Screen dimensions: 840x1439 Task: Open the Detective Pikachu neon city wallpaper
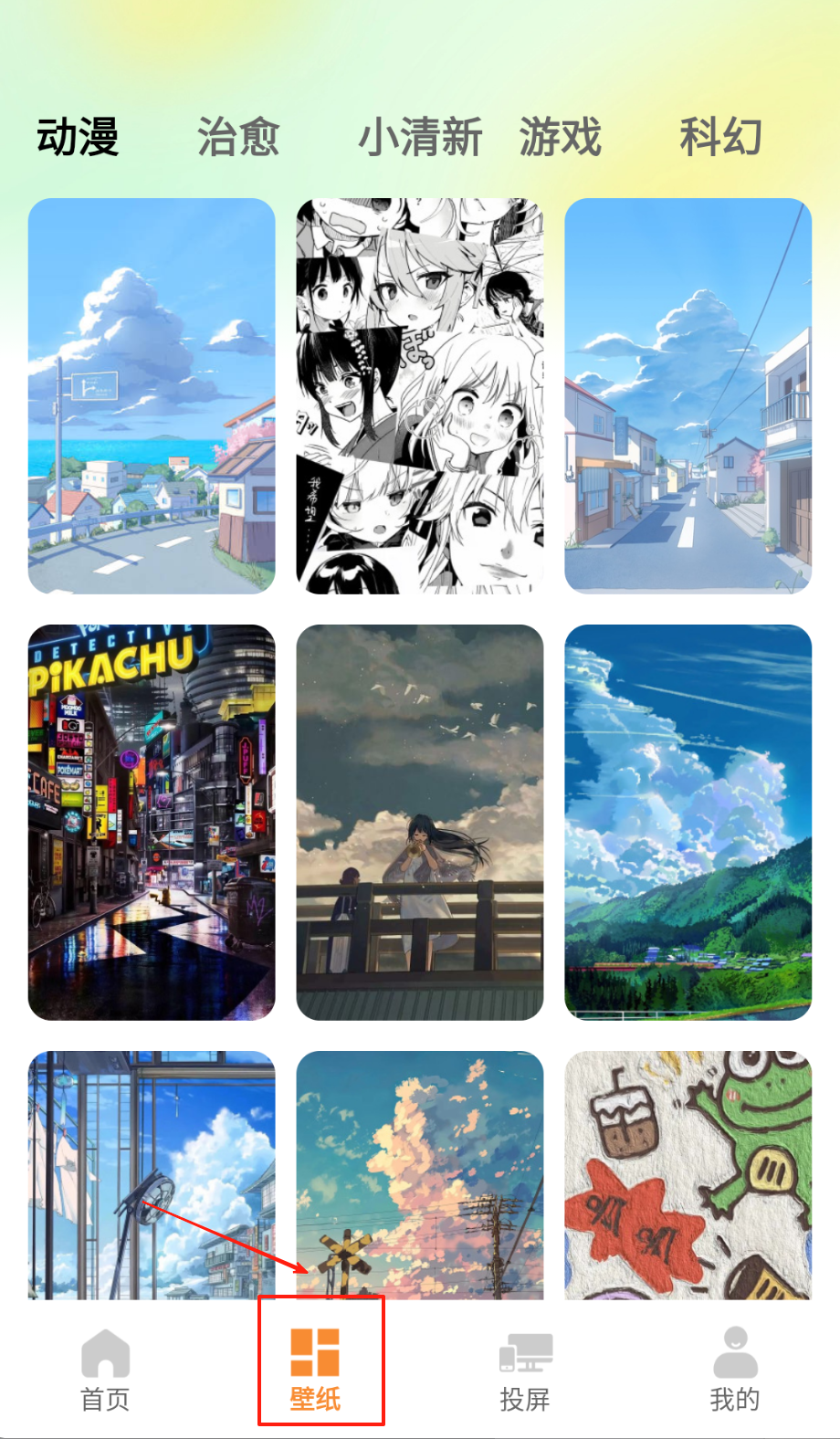pyautogui.click(x=152, y=822)
